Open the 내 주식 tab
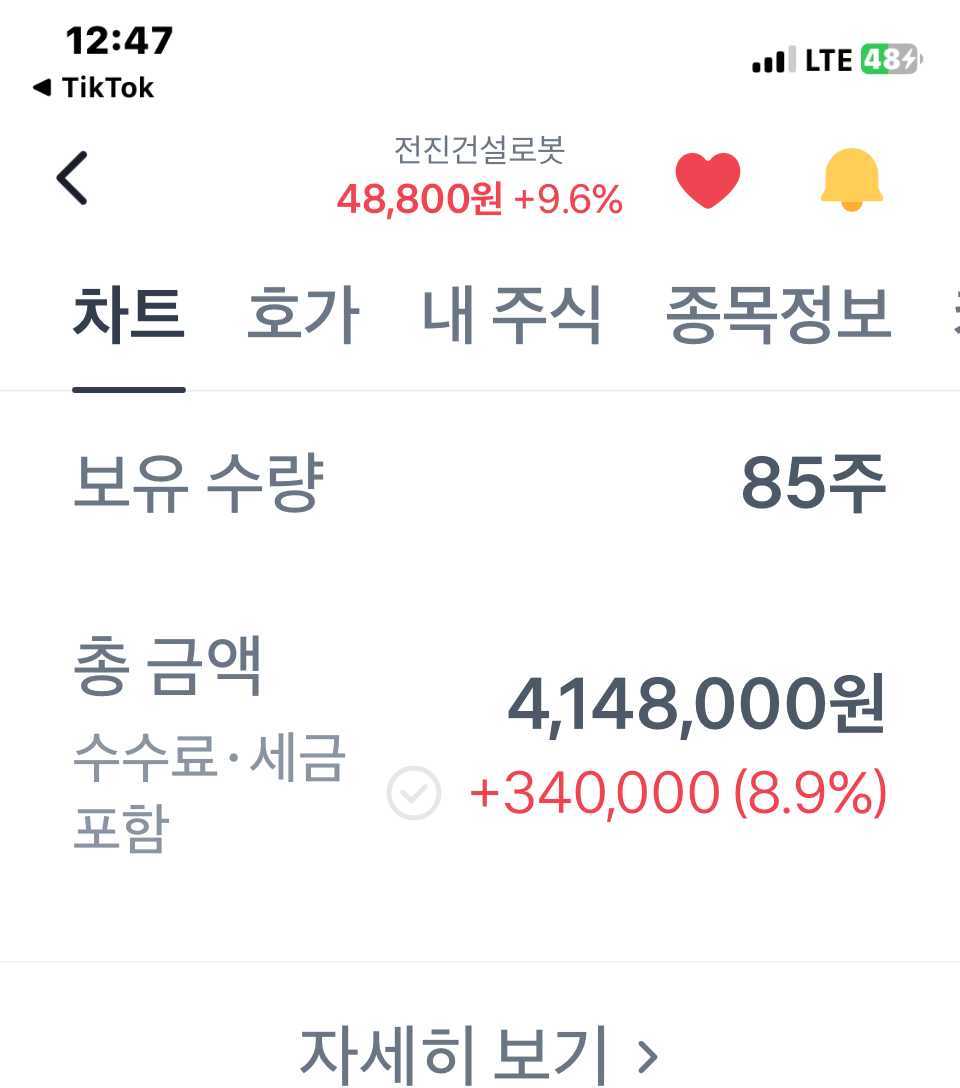The image size is (960, 1088). pos(512,315)
